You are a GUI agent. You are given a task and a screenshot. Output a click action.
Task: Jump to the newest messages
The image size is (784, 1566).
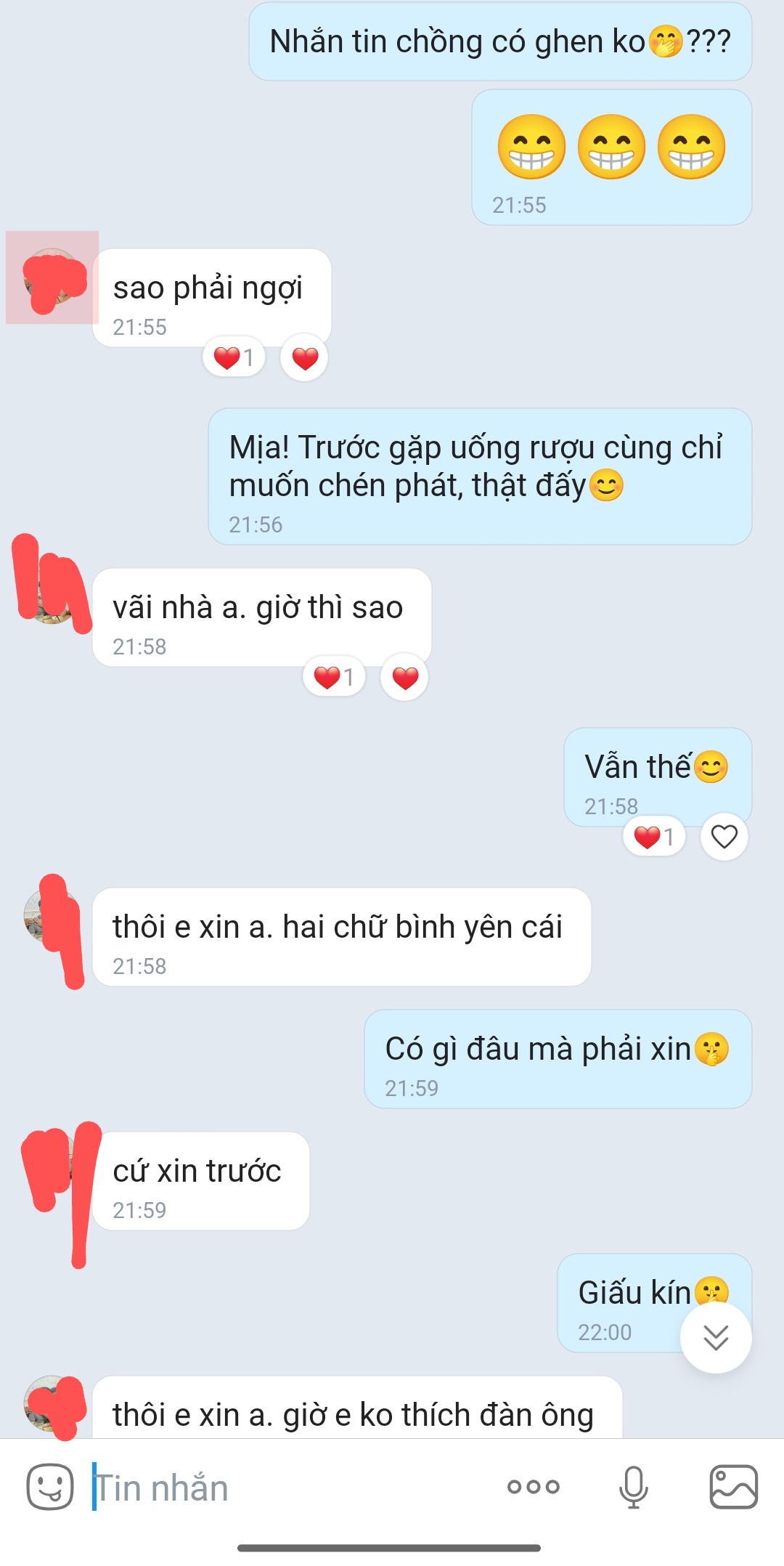click(x=716, y=1337)
